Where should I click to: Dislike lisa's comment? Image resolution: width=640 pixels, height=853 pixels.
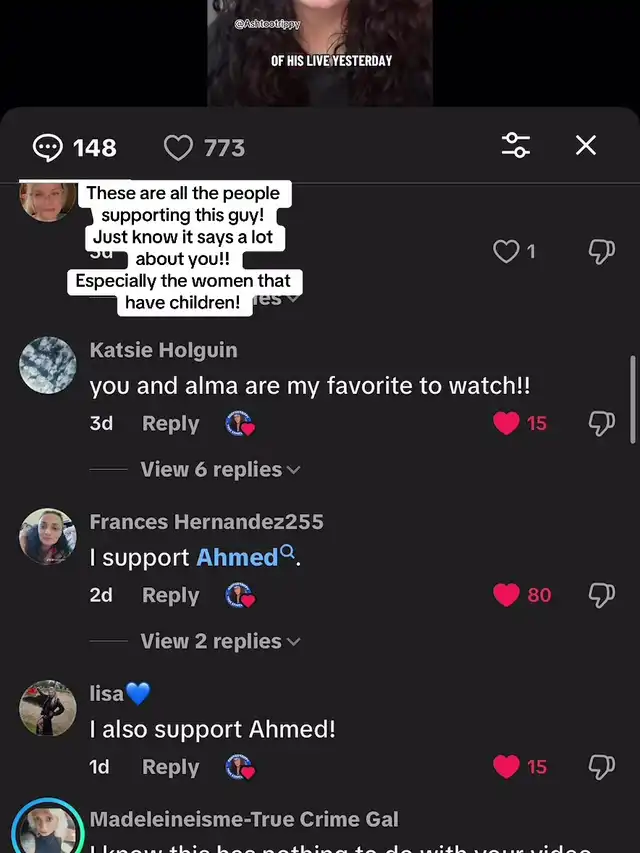tap(601, 767)
